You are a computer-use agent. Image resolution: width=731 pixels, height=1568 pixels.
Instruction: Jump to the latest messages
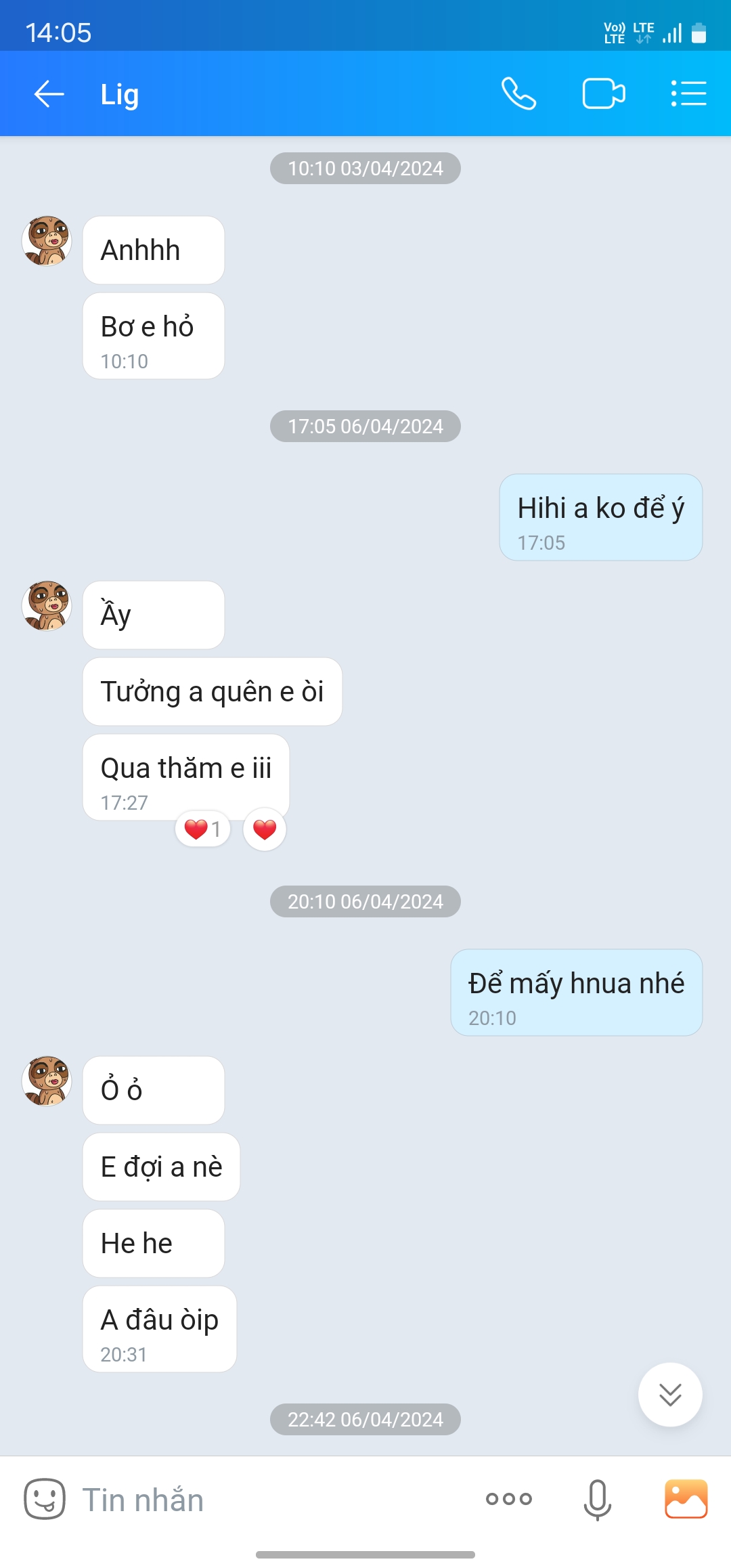pyautogui.click(x=669, y=1395)
